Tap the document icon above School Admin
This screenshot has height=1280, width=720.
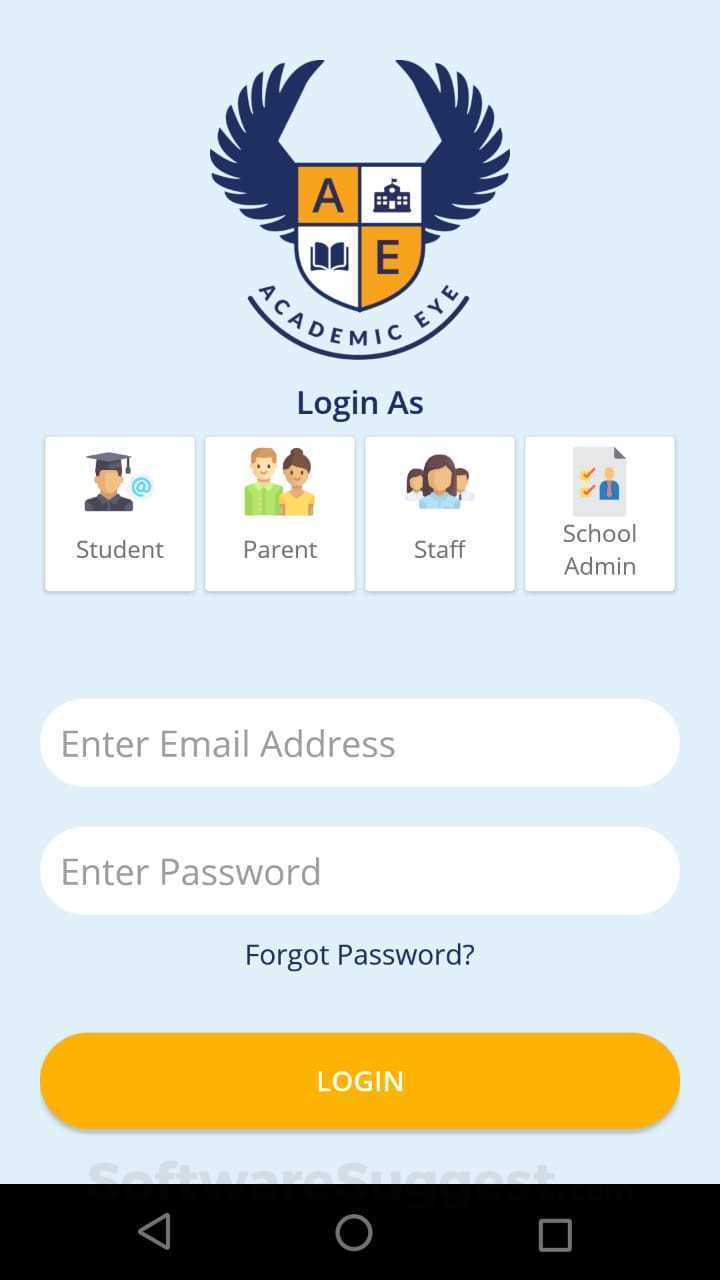coord(599,480)
